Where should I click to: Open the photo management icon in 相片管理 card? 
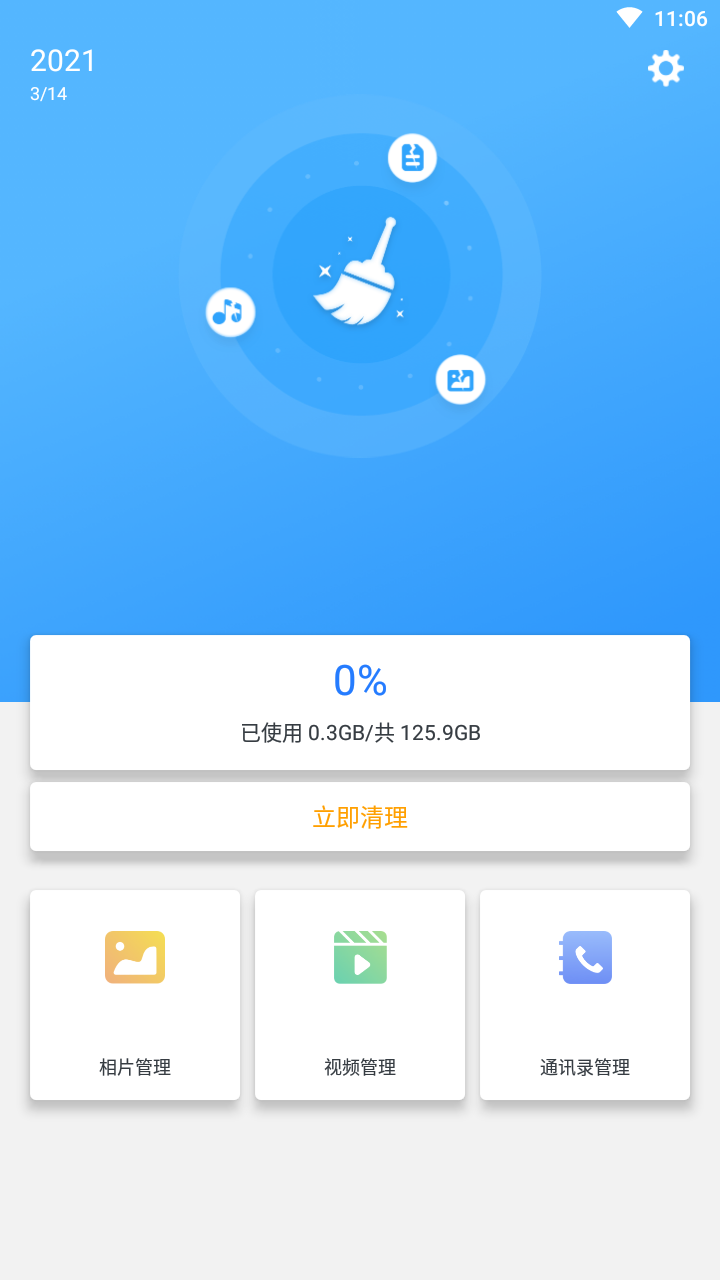tap(135, 957)
